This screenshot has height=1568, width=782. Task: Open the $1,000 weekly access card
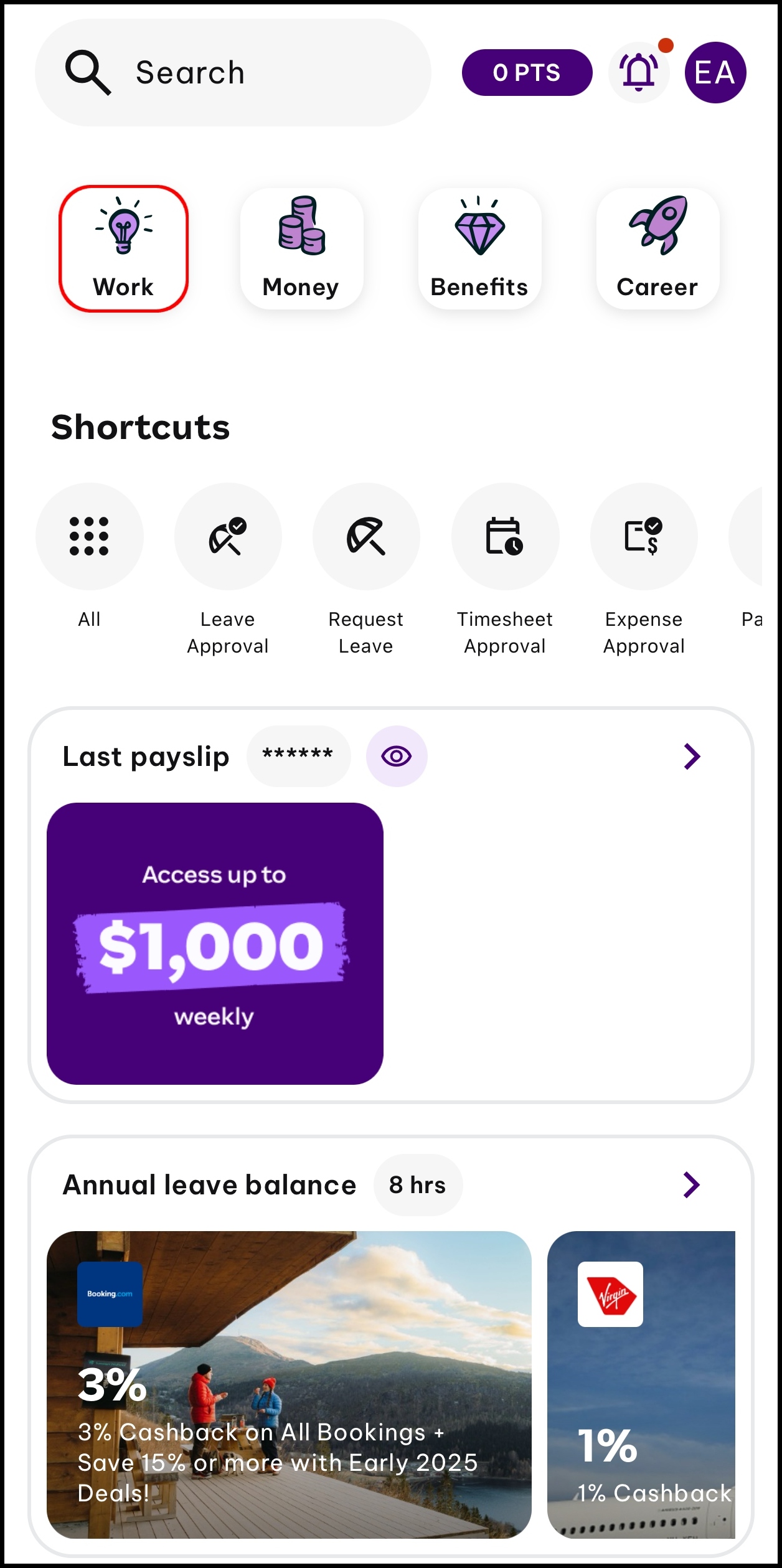(215, 943)
